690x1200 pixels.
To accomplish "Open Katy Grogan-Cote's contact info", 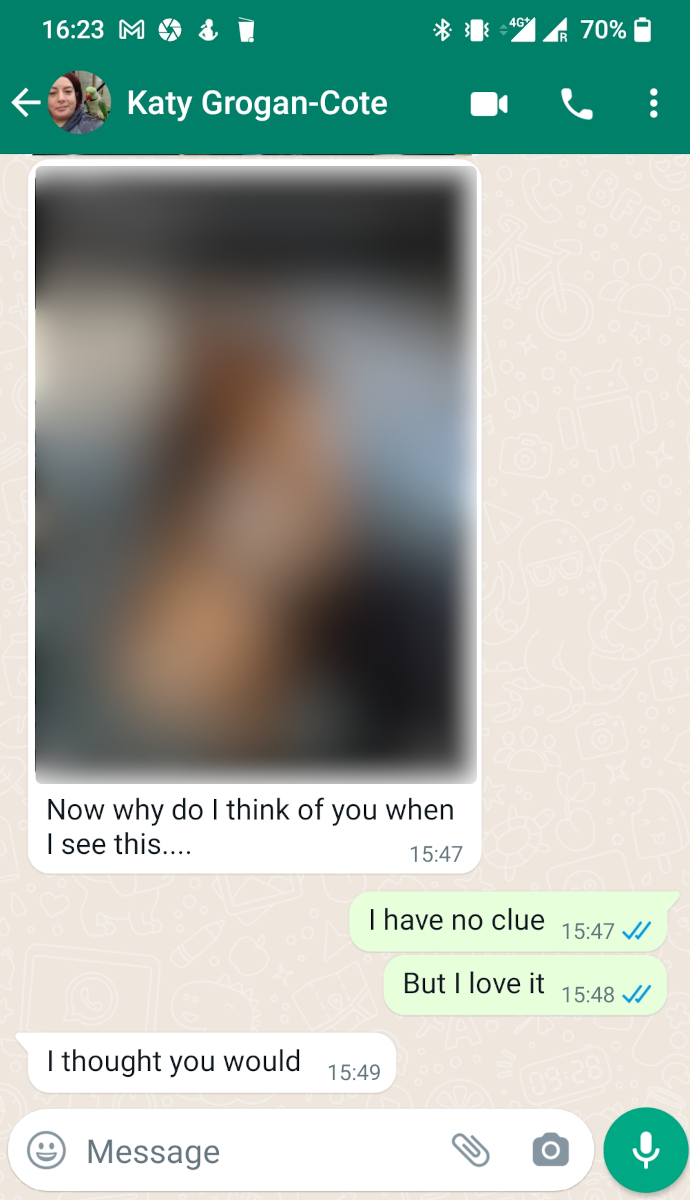I will pos(257,103).
